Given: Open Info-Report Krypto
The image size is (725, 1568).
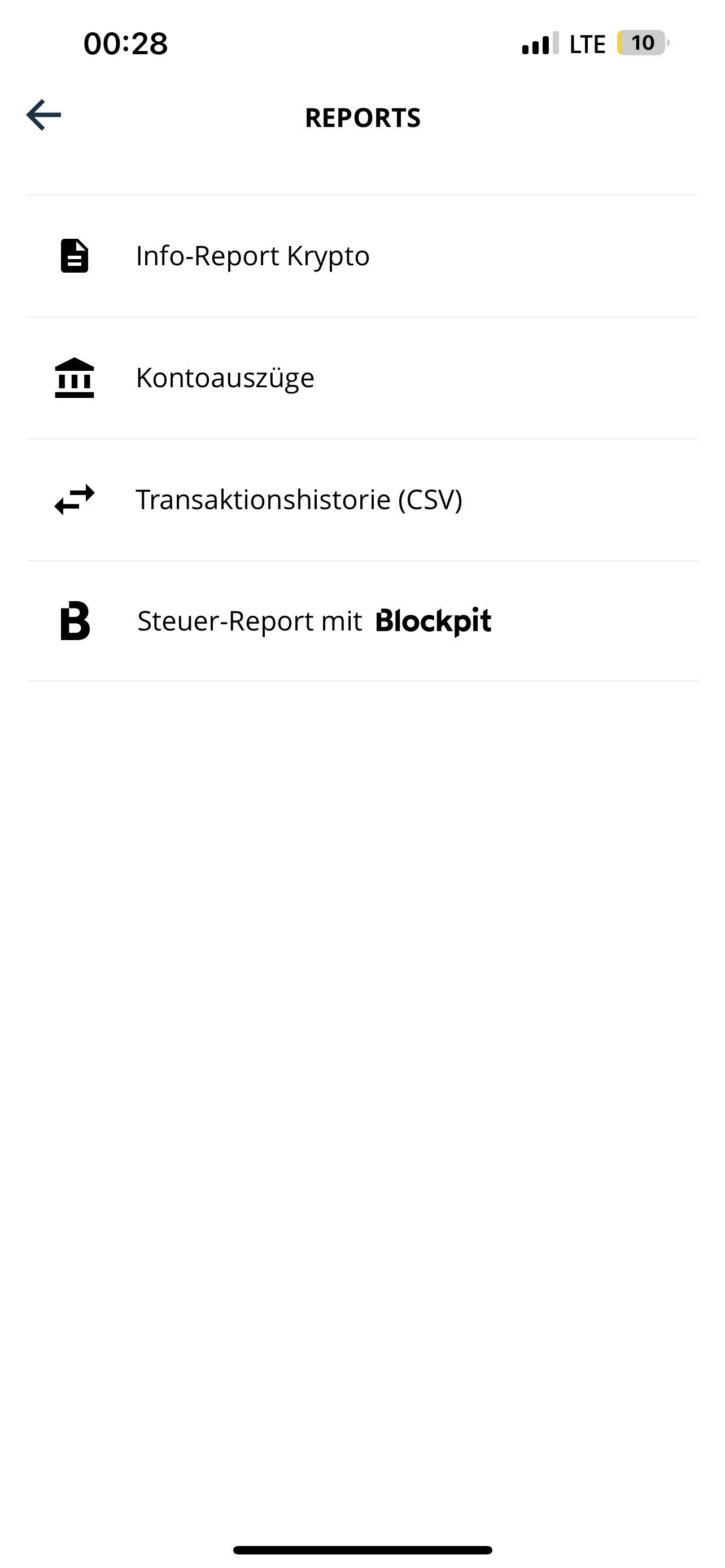Looking at the screenshot, I should [x=362, y=256].
